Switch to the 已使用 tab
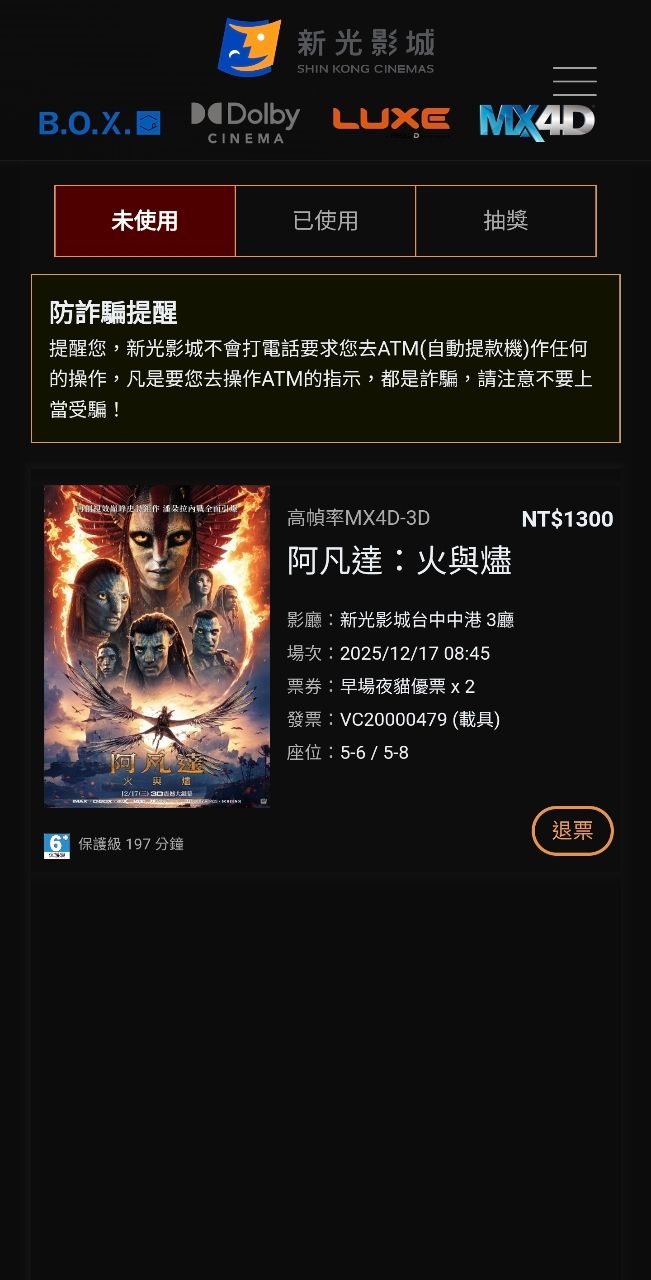Viewport: 651px width, 1280px height. (x=325, y=221)
